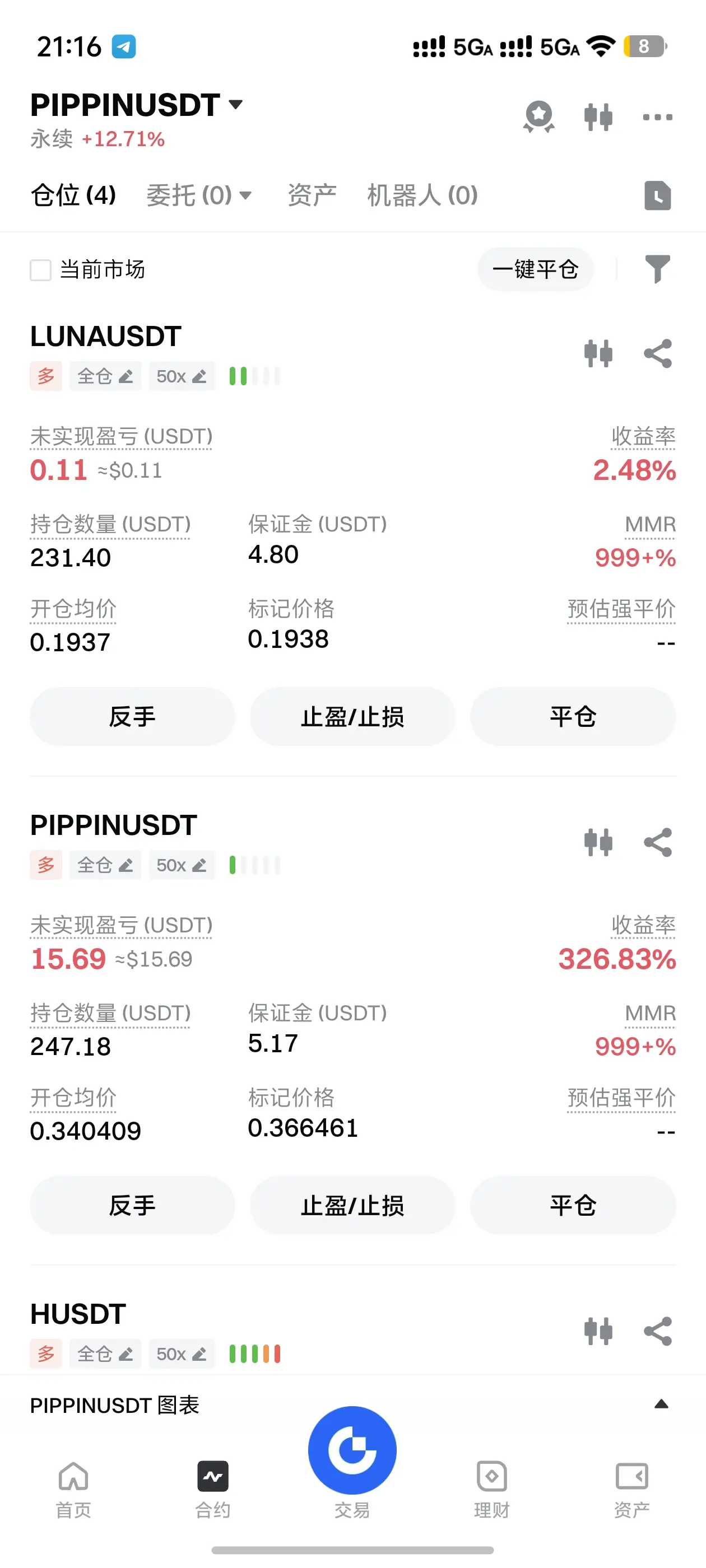This screenshot has height=1568, width=706.
Task: Switch to the 资产 top tab
Action: click(312, 195)
